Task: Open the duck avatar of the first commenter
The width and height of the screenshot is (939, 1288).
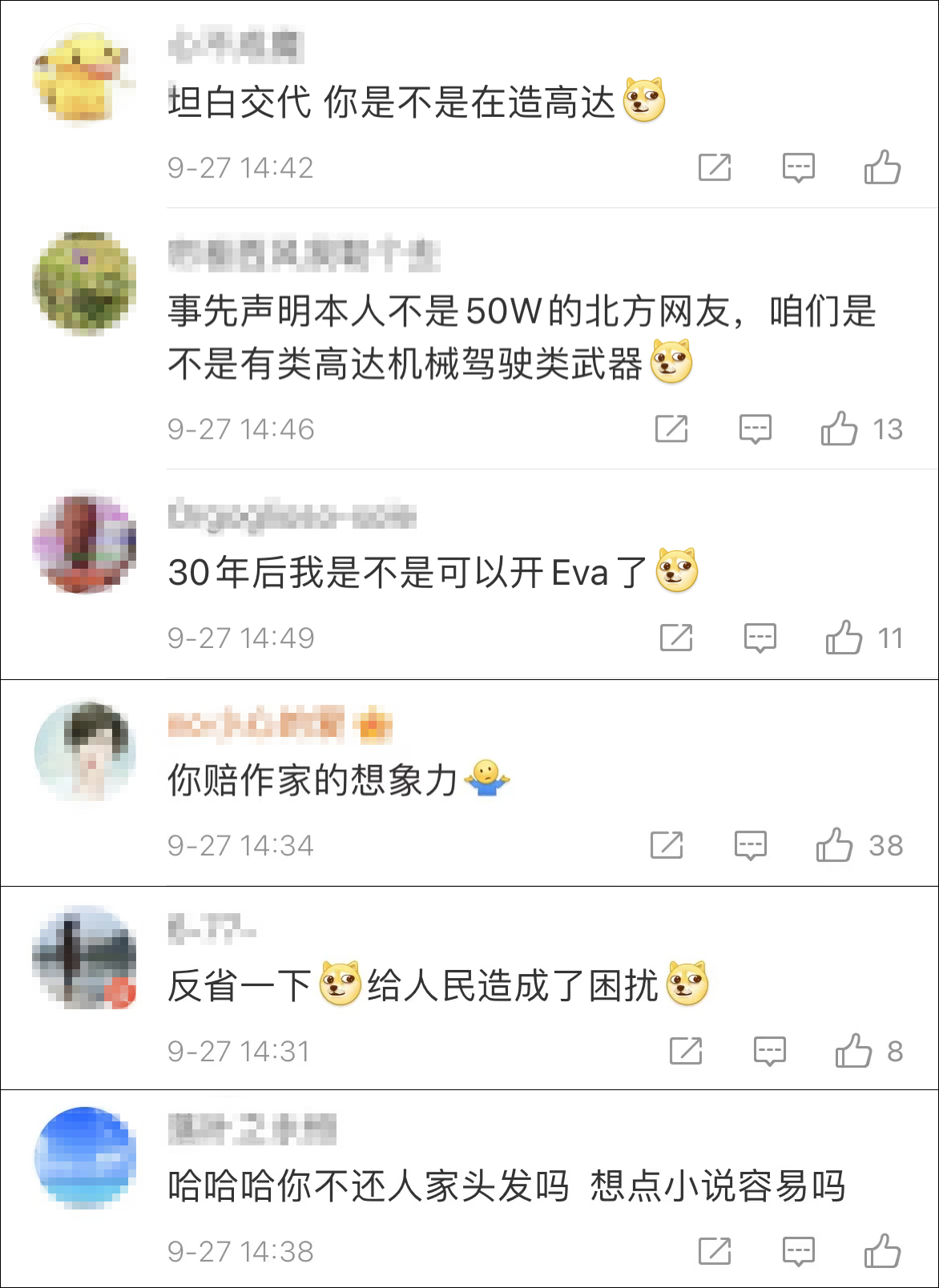Action: pos(84,76)
